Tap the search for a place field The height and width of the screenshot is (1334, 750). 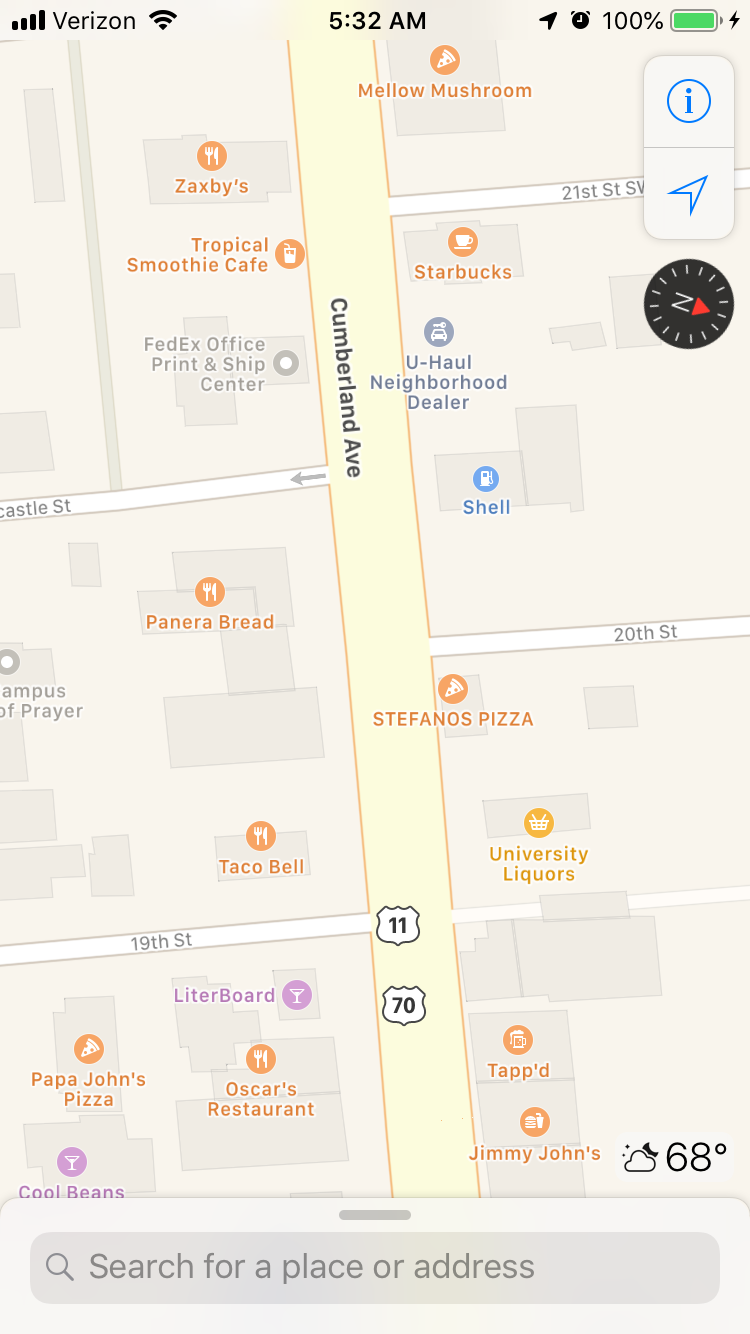(375, 1267)
